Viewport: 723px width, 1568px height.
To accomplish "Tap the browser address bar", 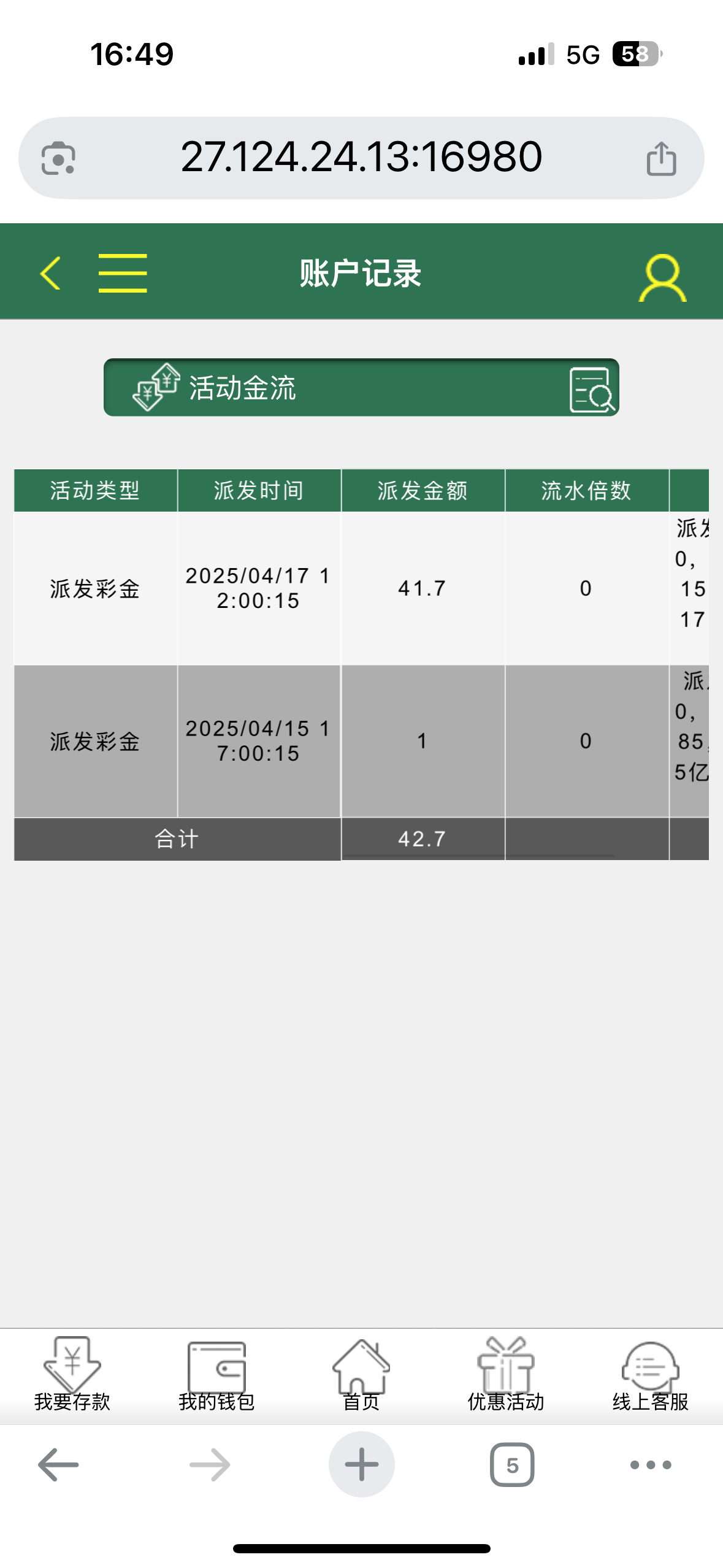I will click(x=361, y=158).
